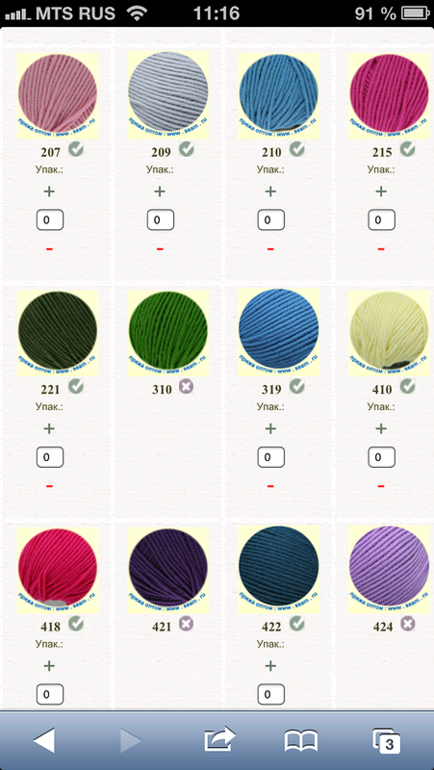Edit the quantity box for color 221
The height and width of the screenshot is (770, 434).
pyautogui.click(x=50, y=457)
